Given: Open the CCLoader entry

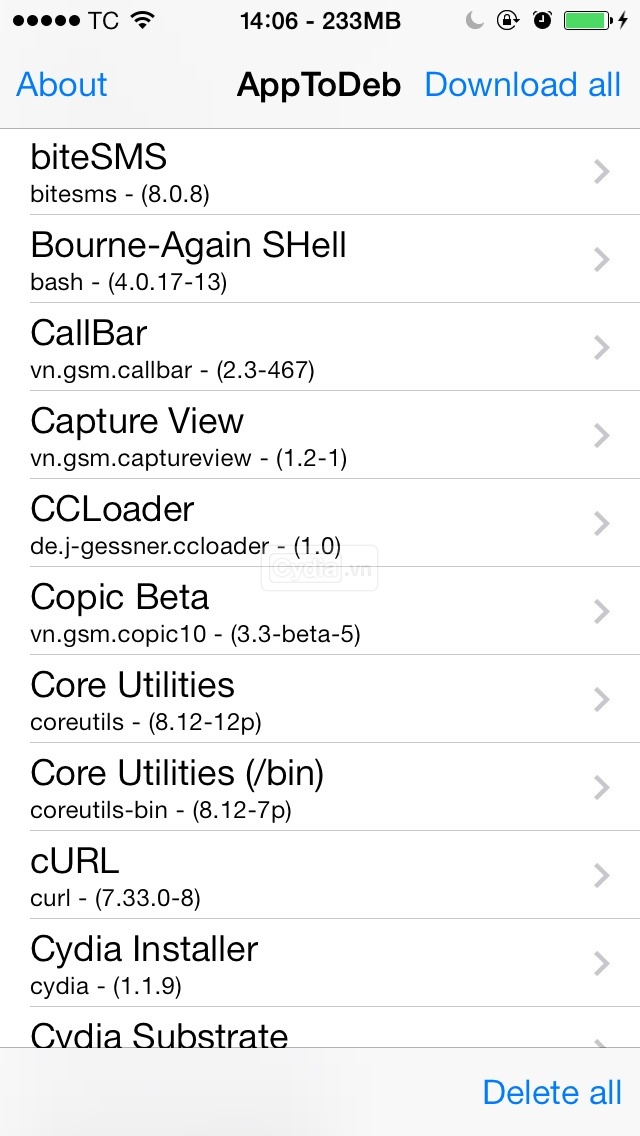Looking at the screenshot, I should [320, 523].
